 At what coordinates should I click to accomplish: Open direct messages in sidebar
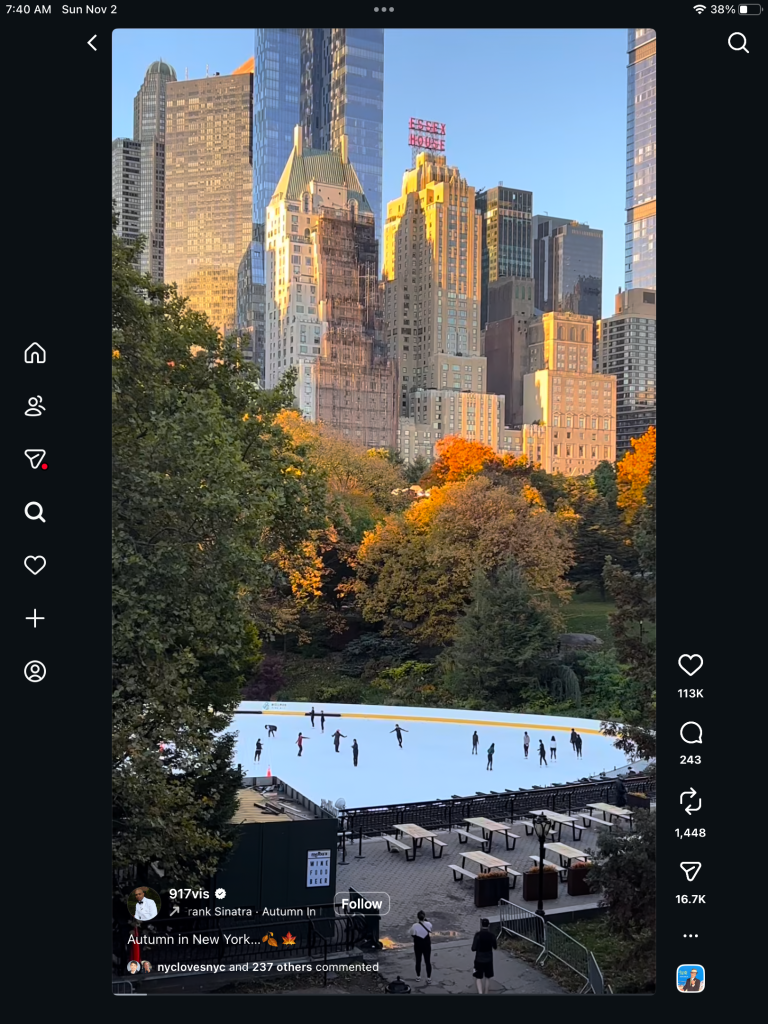click(35, 459)
